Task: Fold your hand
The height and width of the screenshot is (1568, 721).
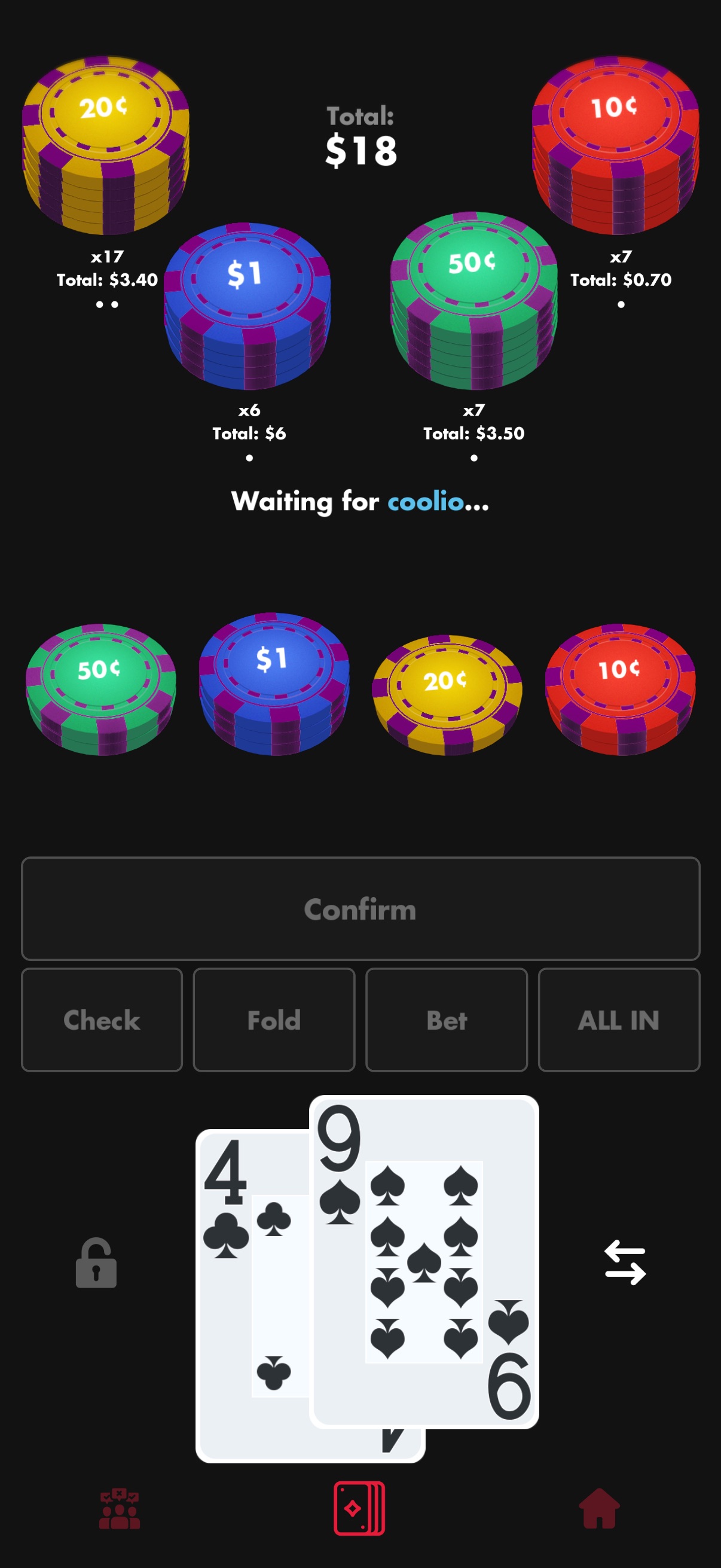Action: pyautogui.click(x=274, y=1020)
